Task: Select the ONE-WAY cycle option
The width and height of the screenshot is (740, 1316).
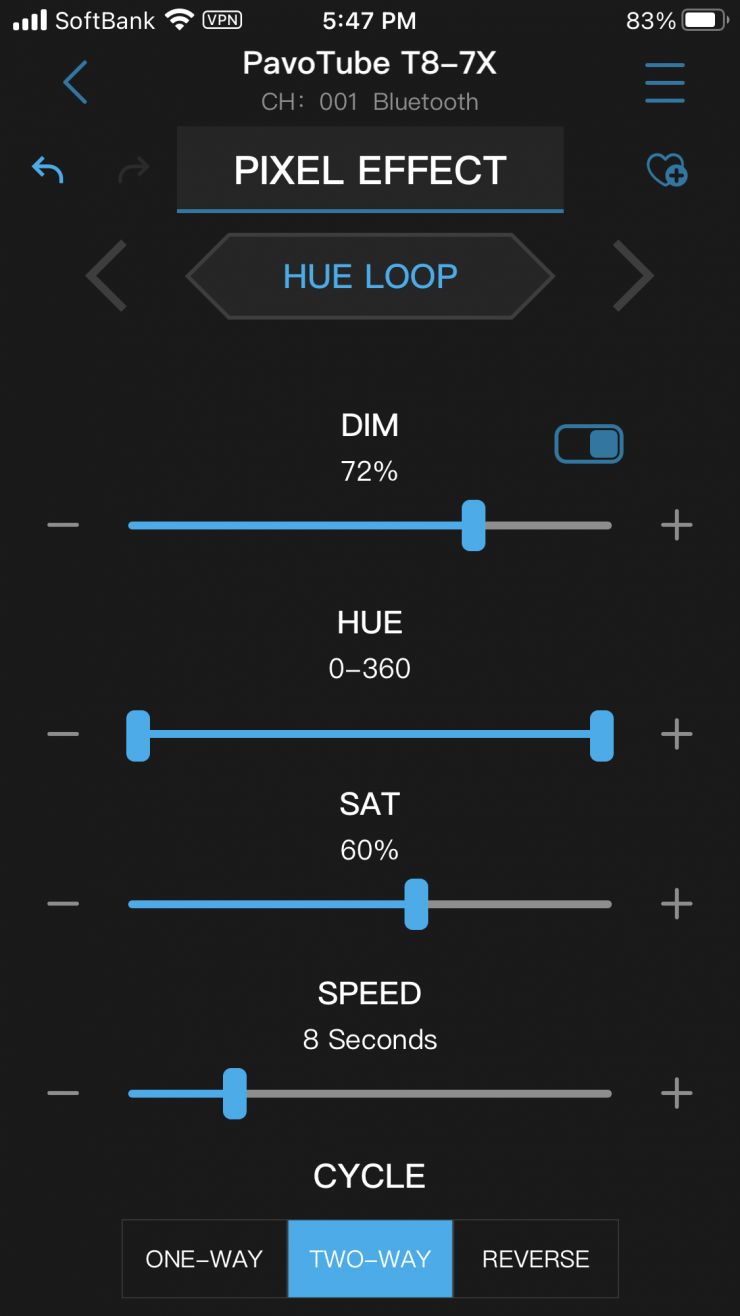Action: 204,1258
